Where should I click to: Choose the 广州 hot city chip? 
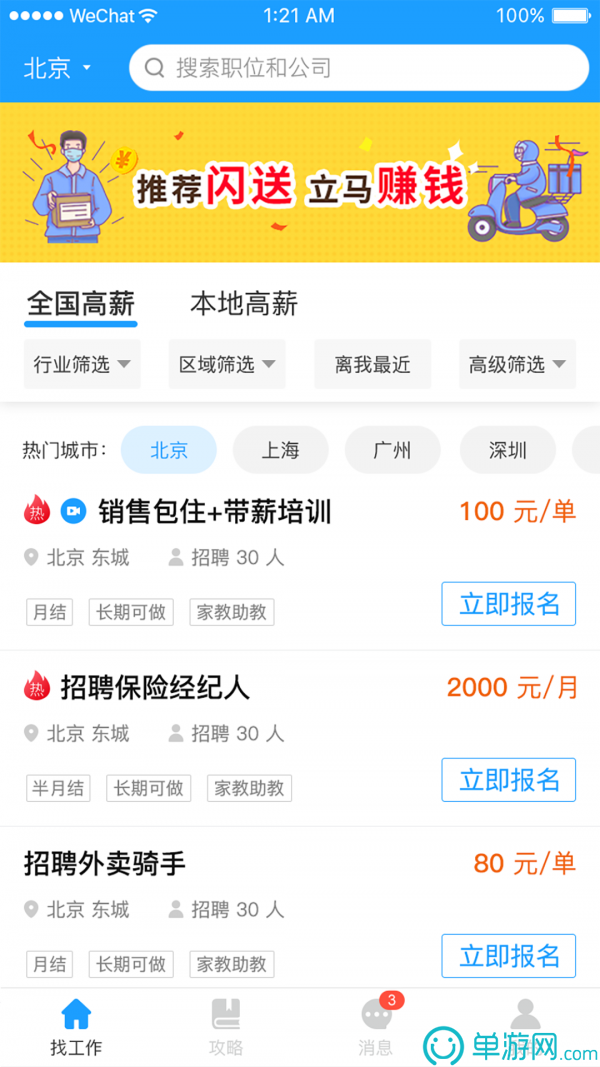pyautogui.click(x=392, y=450)
